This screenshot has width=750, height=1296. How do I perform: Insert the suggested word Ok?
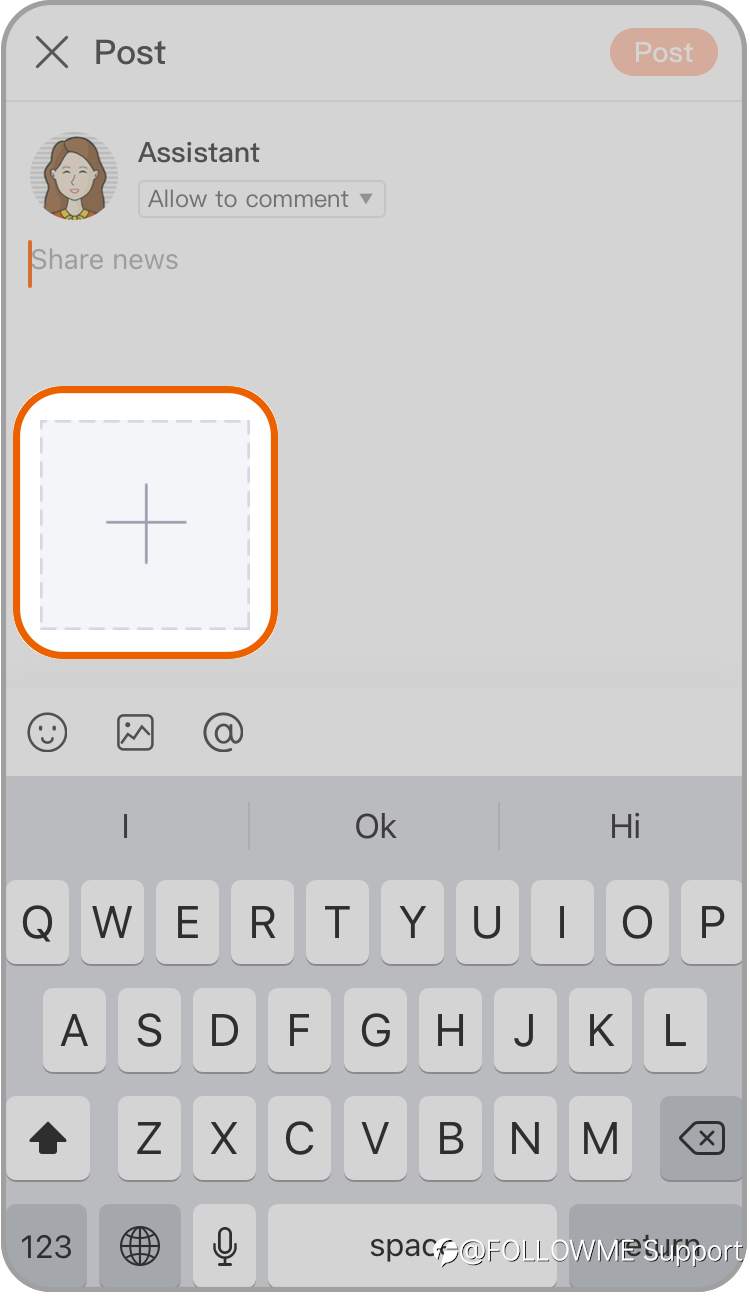(375, 826)
